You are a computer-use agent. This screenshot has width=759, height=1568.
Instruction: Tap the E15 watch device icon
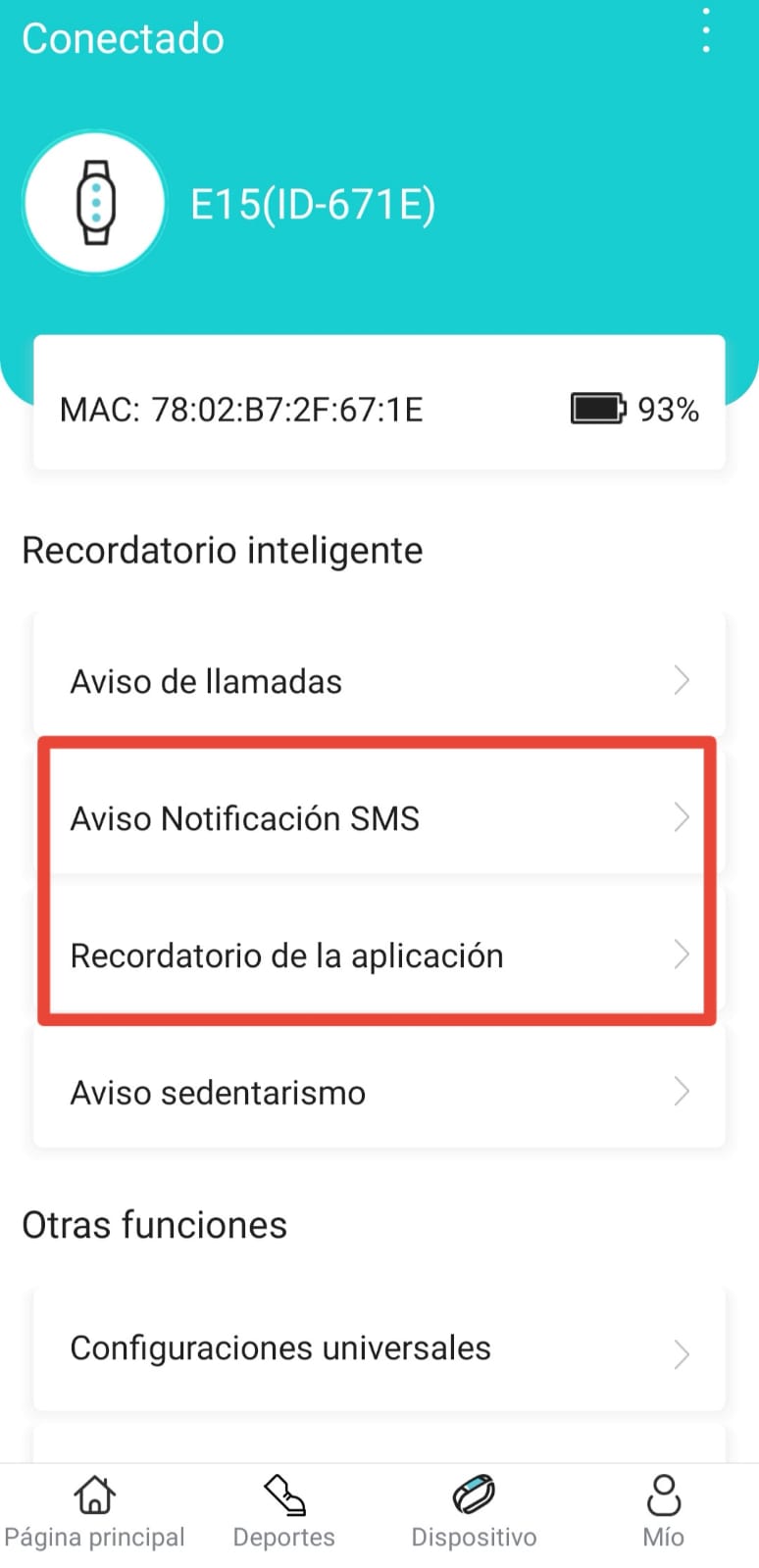tap(95, 203)
